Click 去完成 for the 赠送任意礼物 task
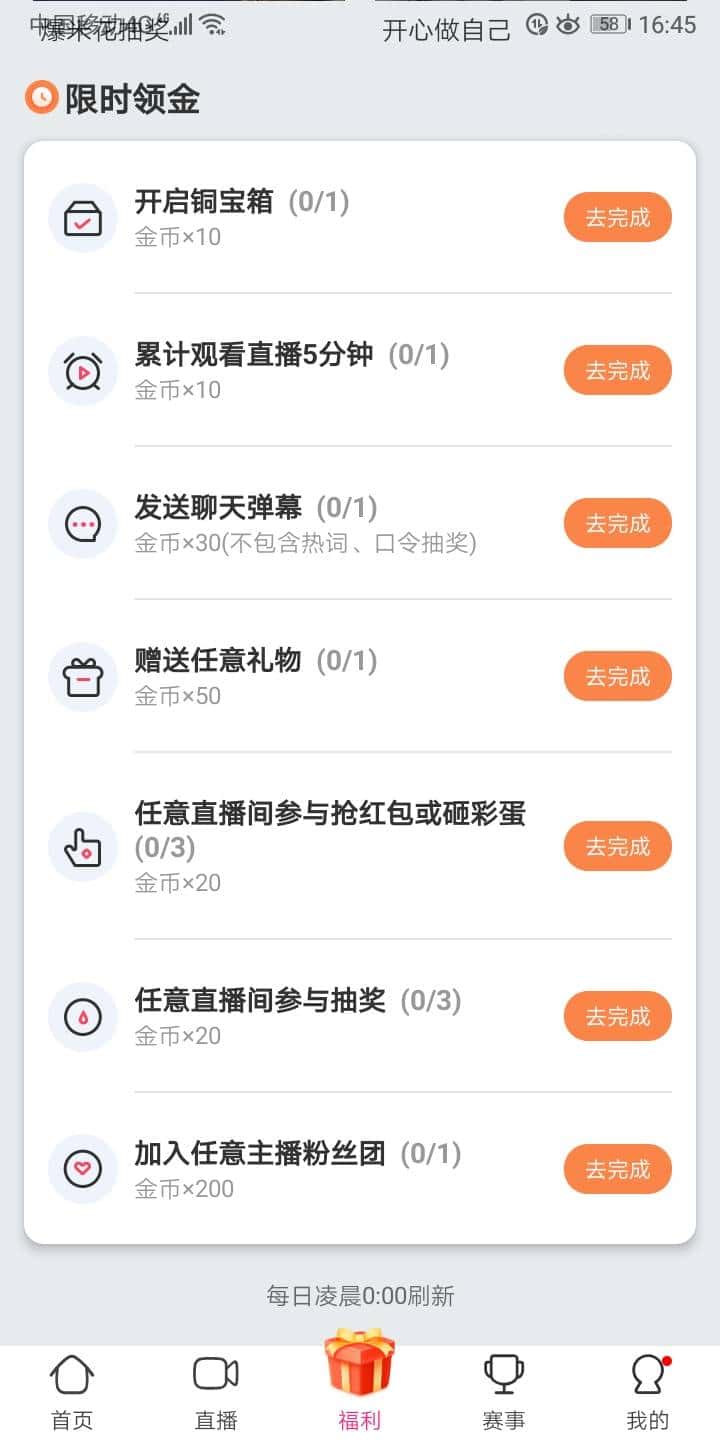The image size is (720, 1440). (x=617, y=676)
